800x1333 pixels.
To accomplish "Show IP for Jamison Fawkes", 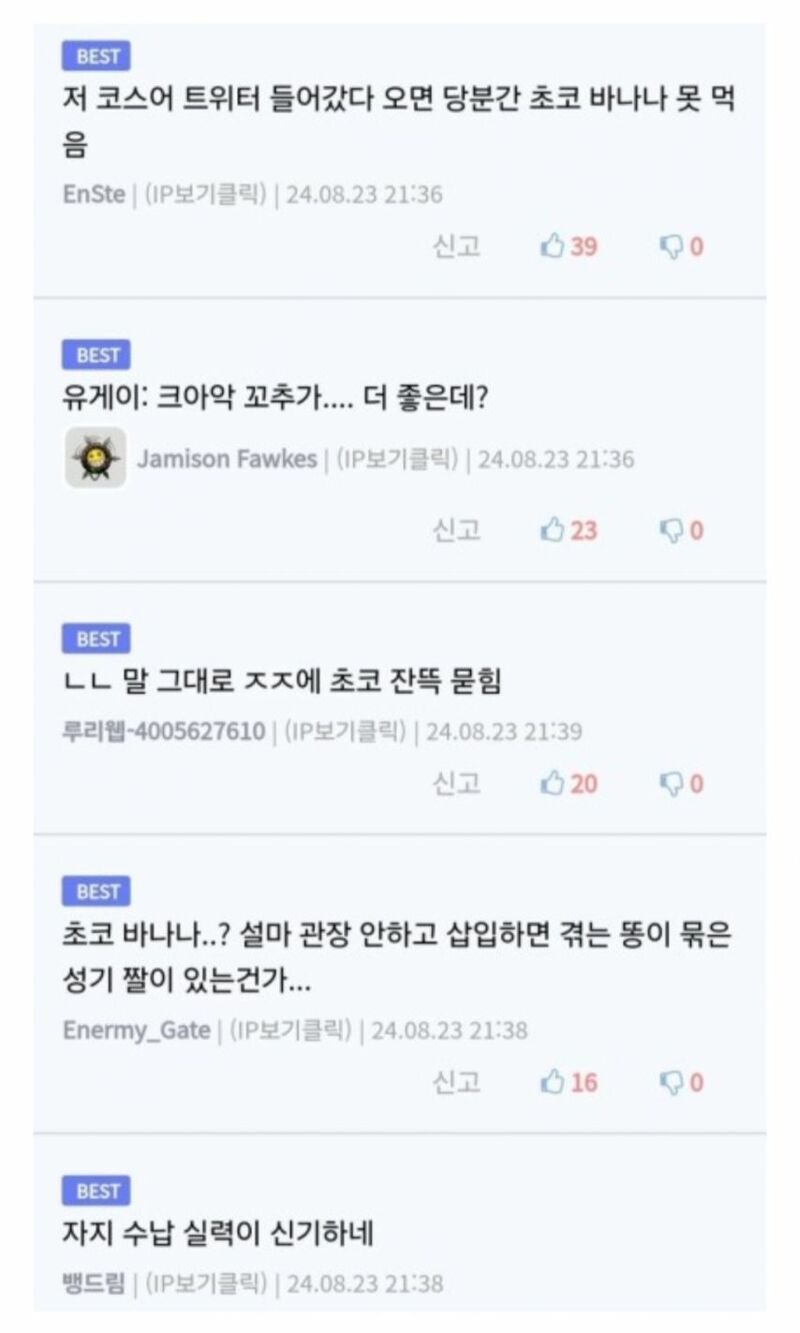I will [397, 459].
